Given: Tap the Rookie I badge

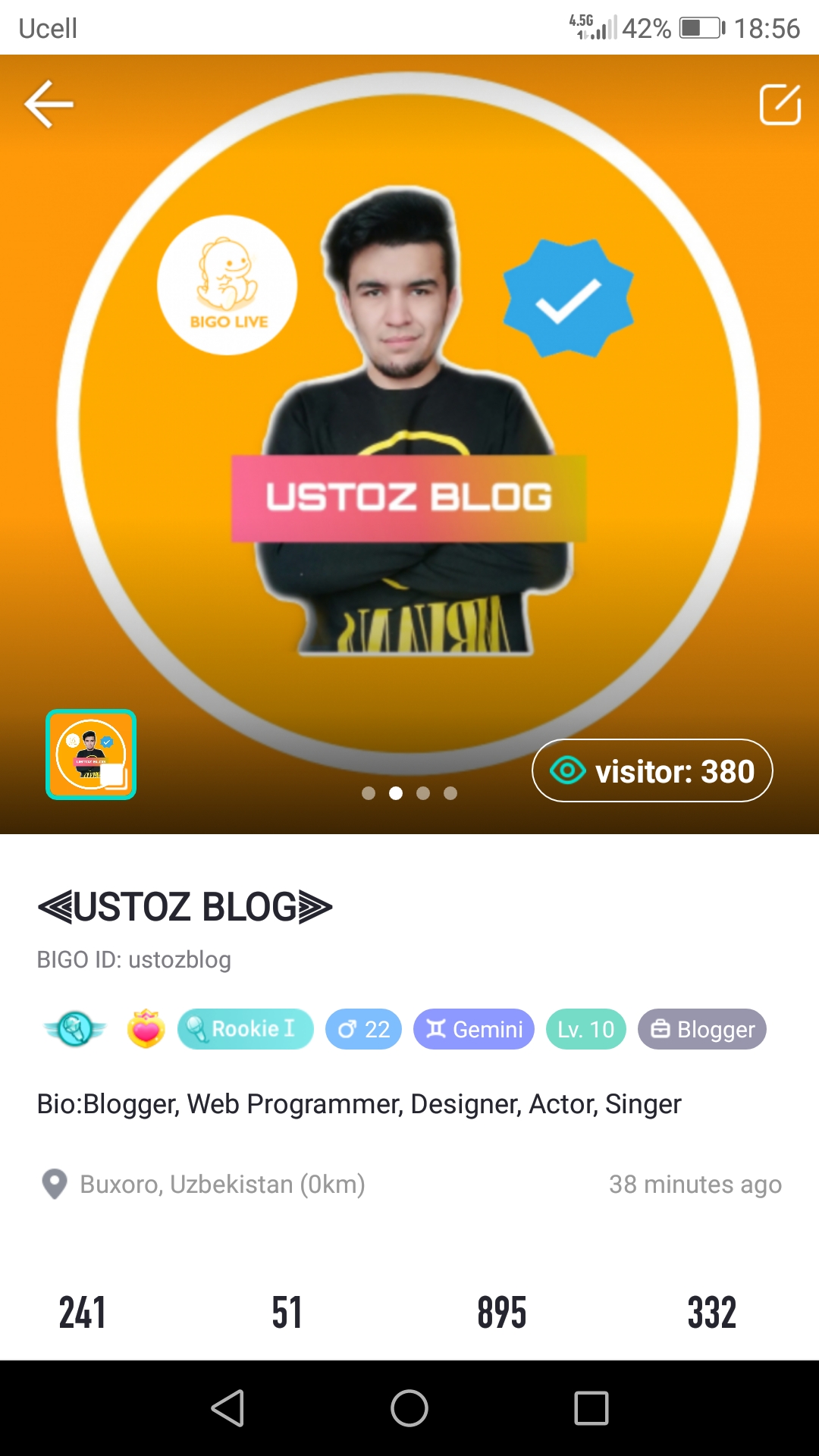Looking at the screenshot, I should pos(245,1029).
